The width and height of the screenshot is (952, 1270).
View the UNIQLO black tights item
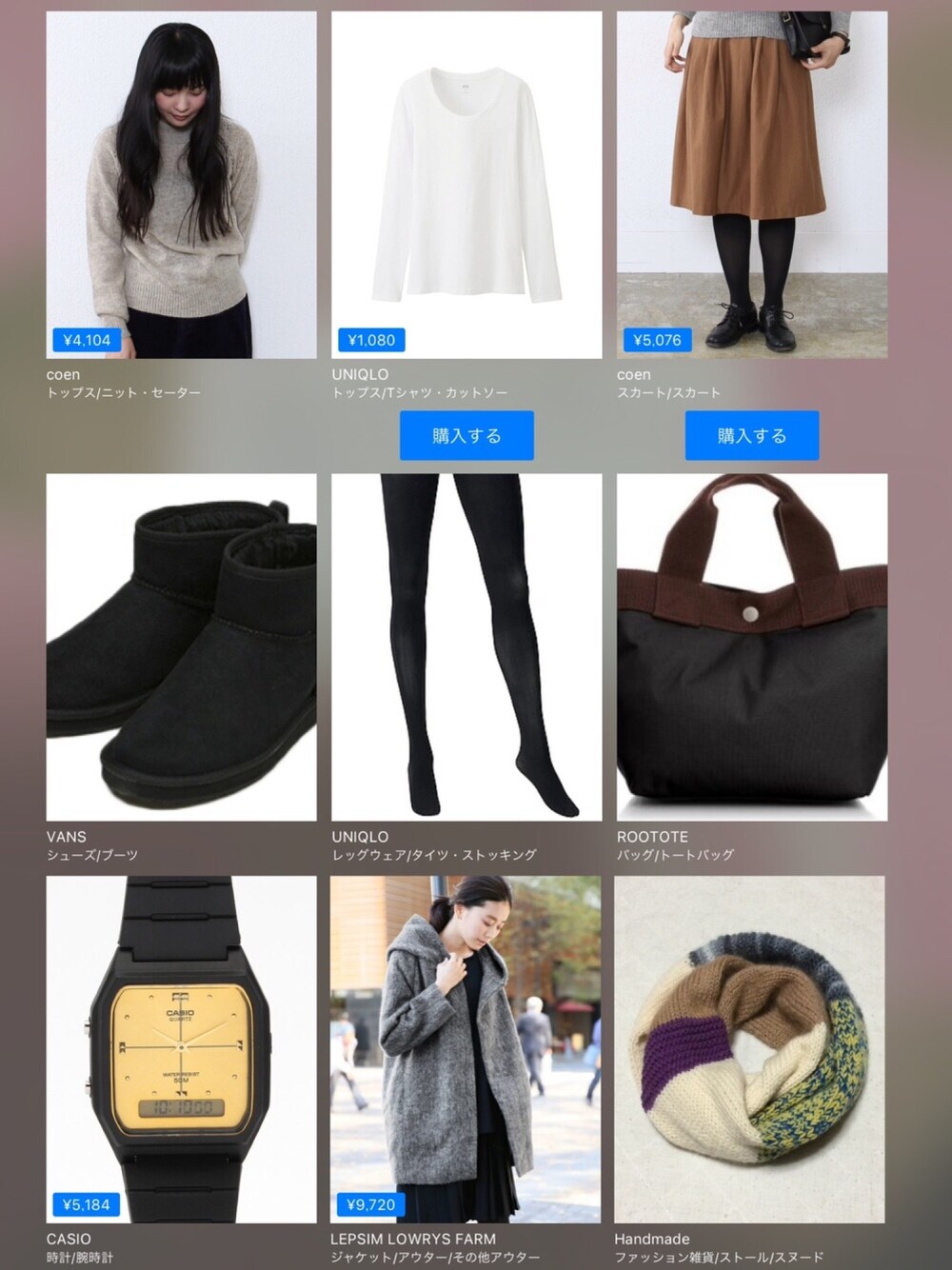(466, 647)
